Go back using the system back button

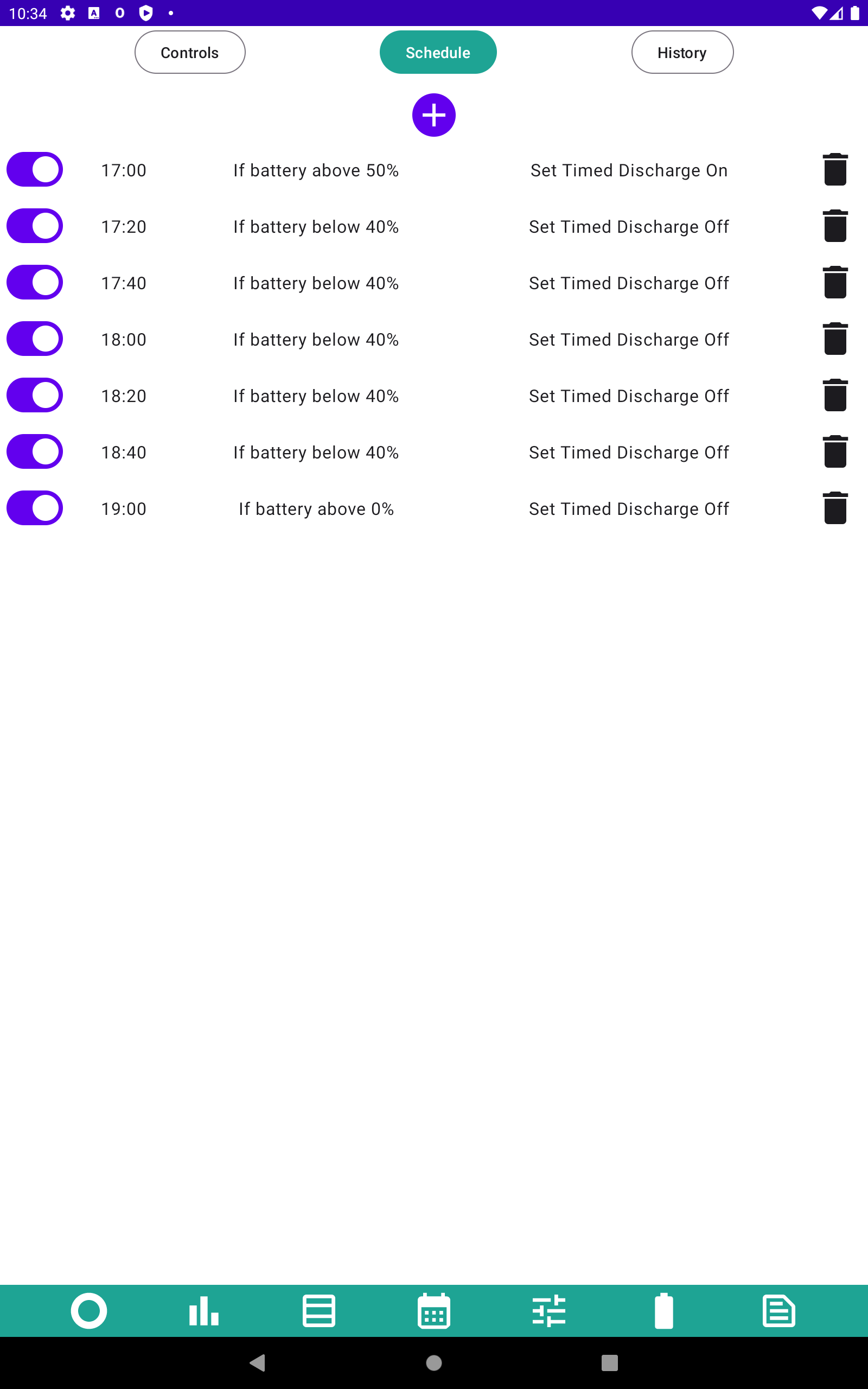click(x=258, y=1362)
